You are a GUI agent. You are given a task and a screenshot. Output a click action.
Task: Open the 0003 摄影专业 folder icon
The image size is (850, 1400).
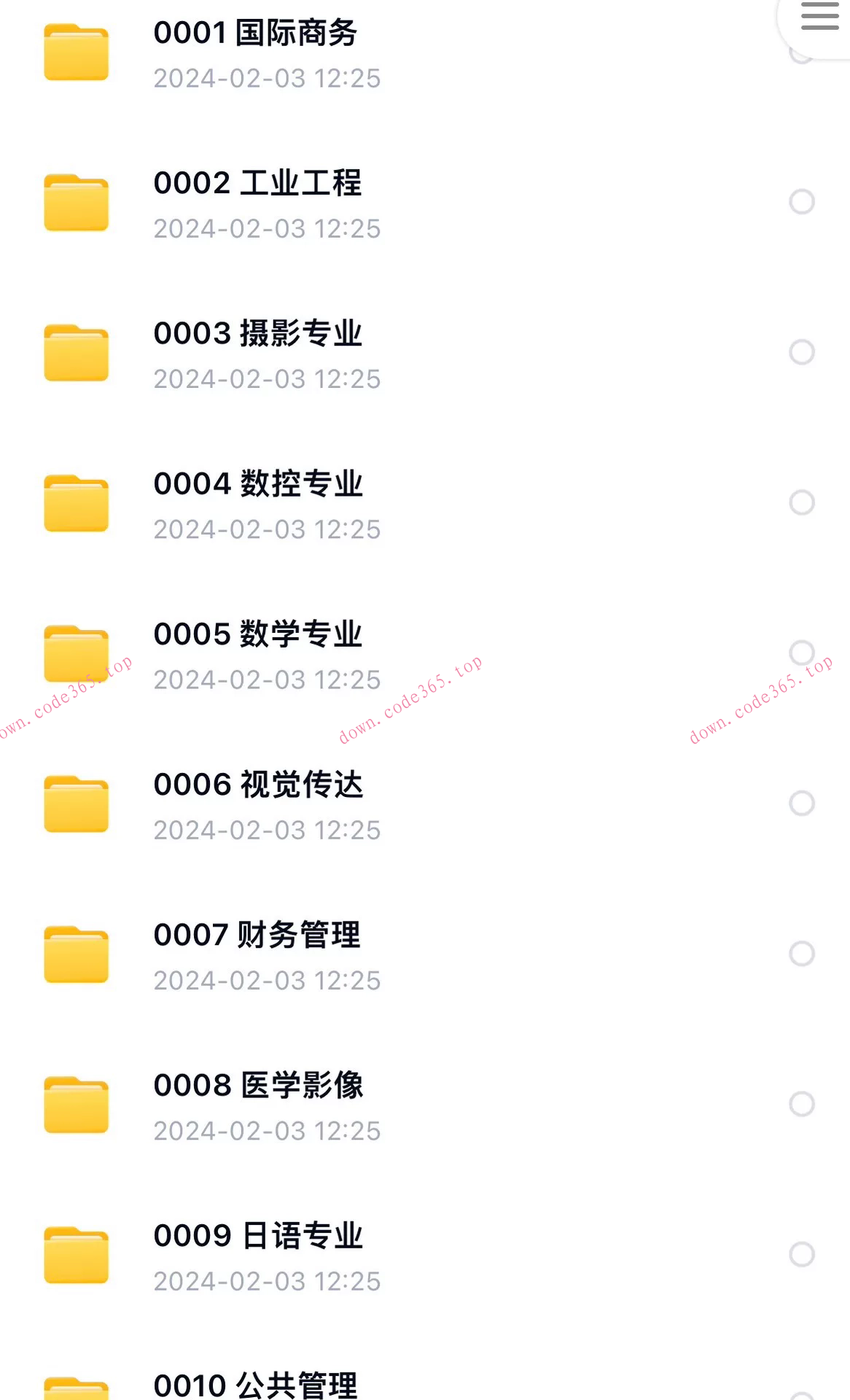[x=76, y=353]
